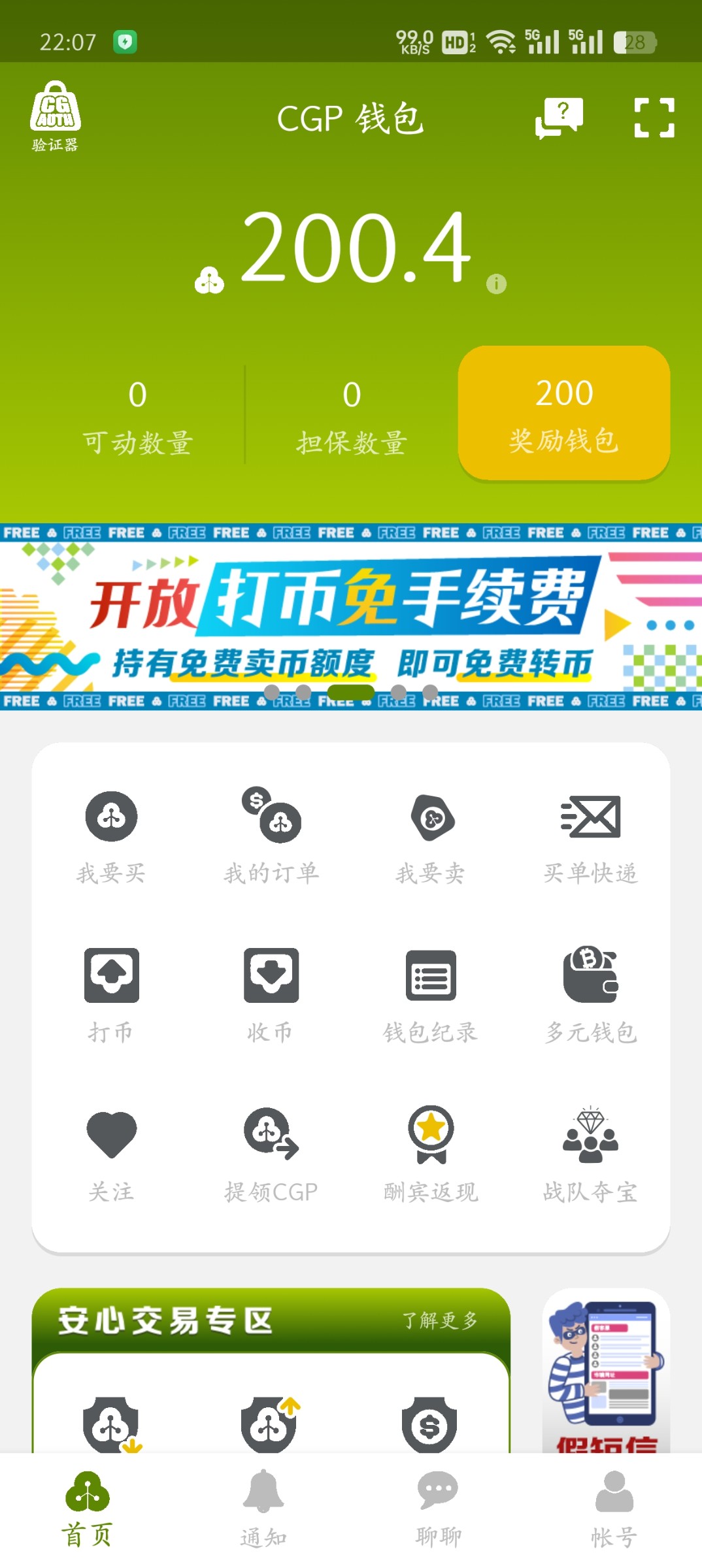Tap the balance info icon

click(x=496, y=284)
